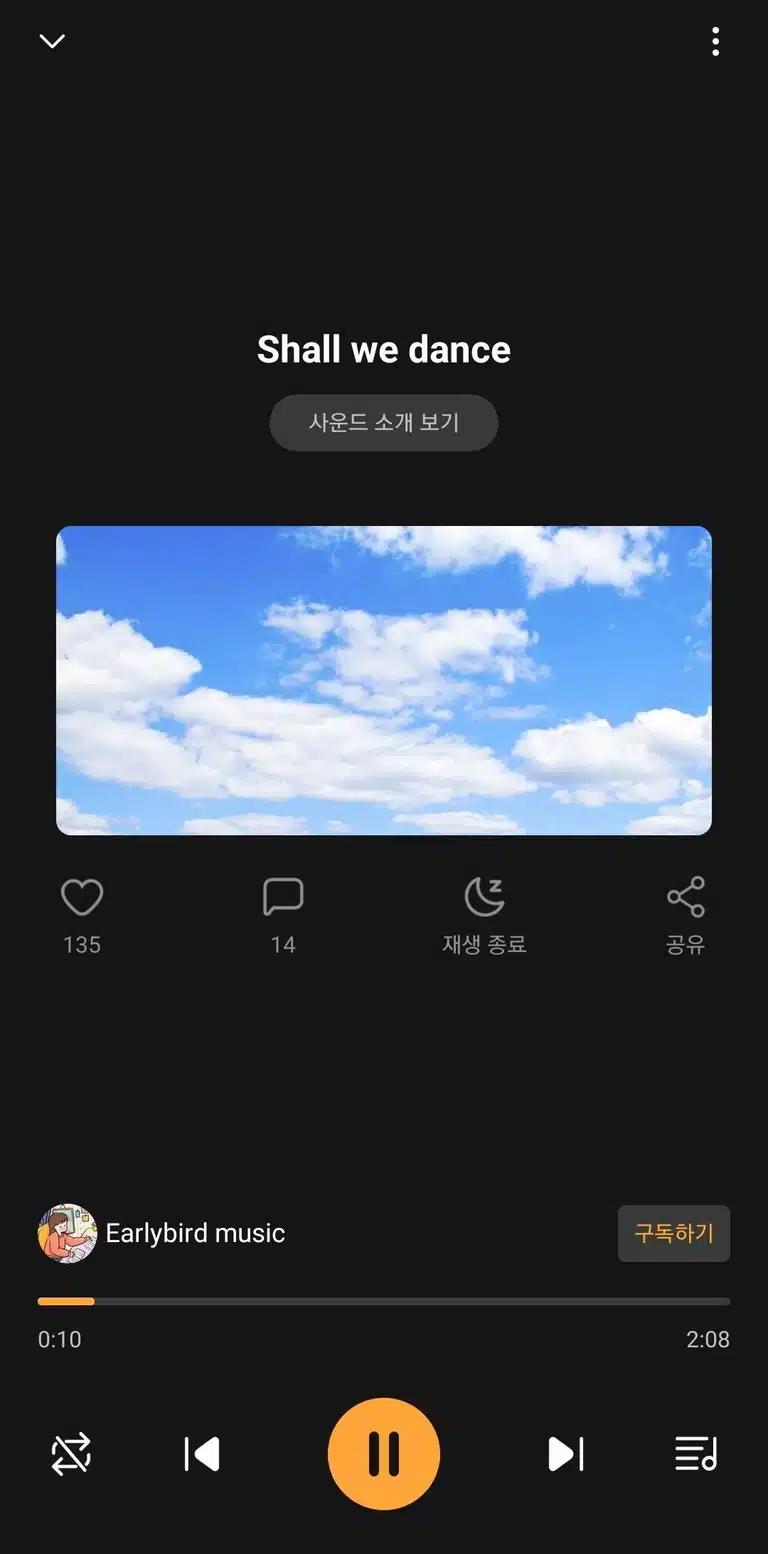Skip to the next track

(x=566, y=1453)
